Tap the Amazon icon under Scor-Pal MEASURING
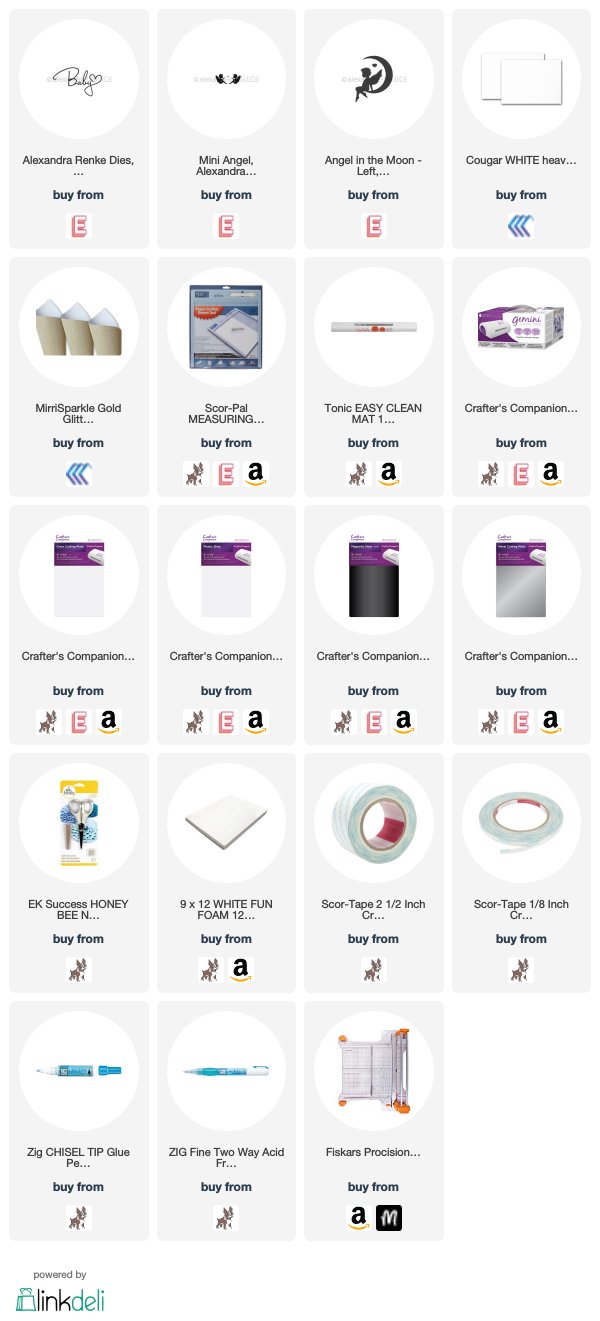This screenshot has height=1321, width=600. click(x=255, y=474)
